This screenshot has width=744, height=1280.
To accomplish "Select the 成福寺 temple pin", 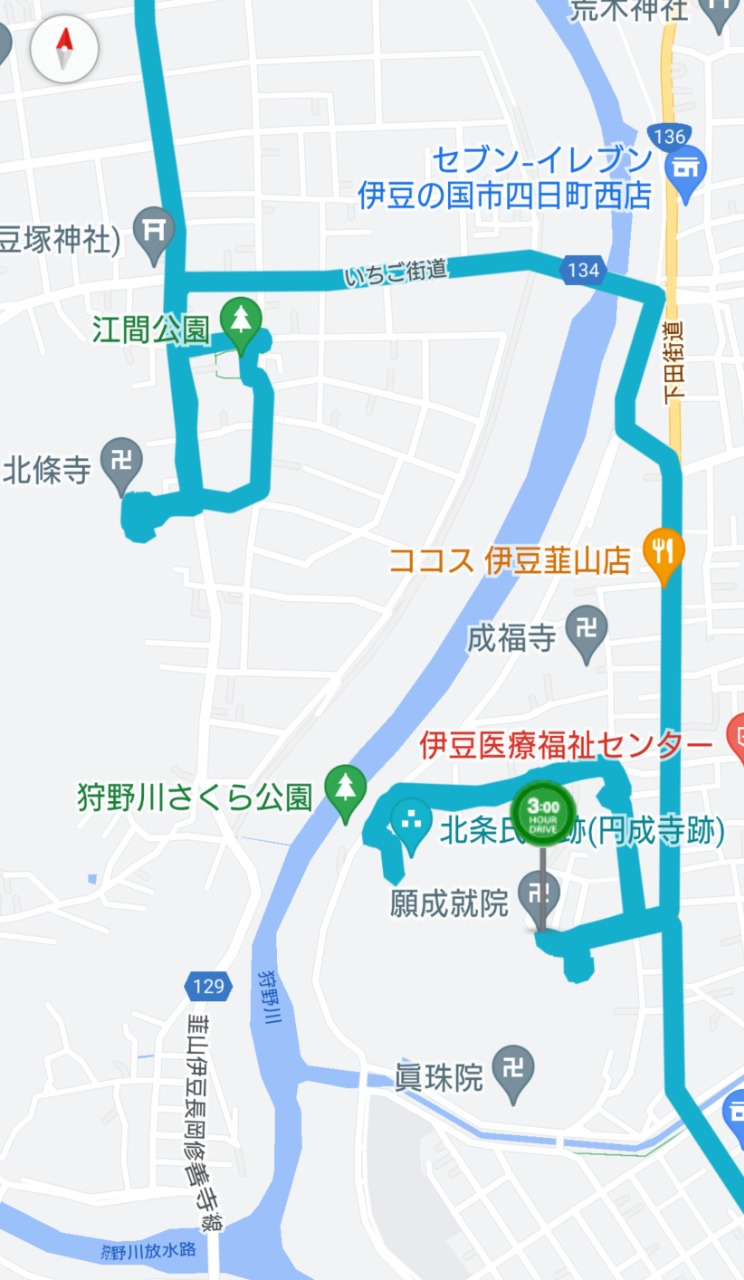I will coord(586,631).
